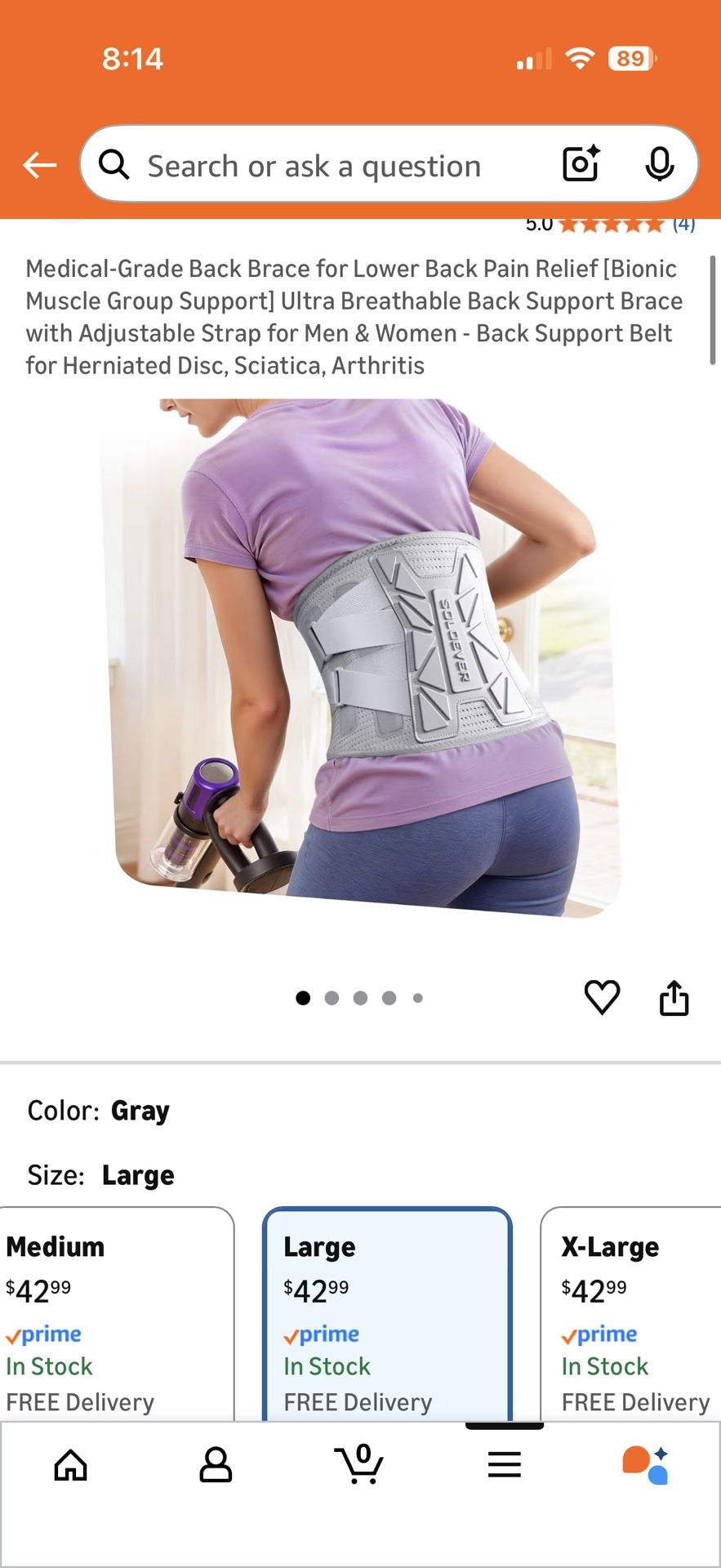This screenshot has width=721, height=1568.
Task: Tap the second carousel dot indicator
Action: click(x=332, y=997)
